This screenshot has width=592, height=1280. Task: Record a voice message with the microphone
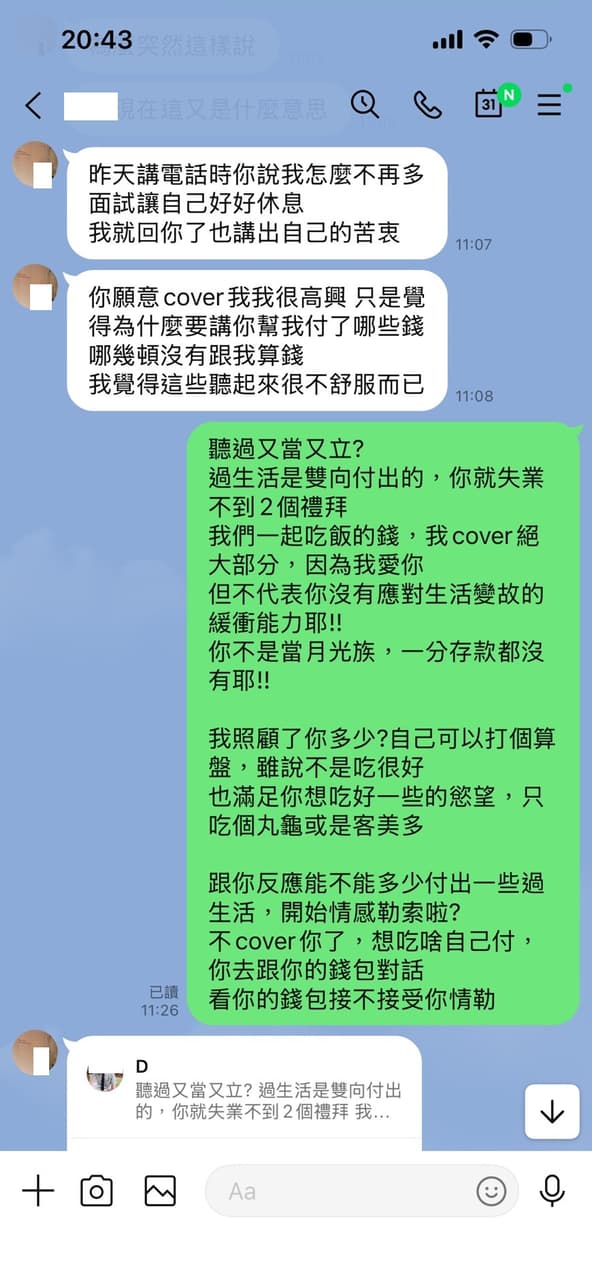tap(552, 1191)
